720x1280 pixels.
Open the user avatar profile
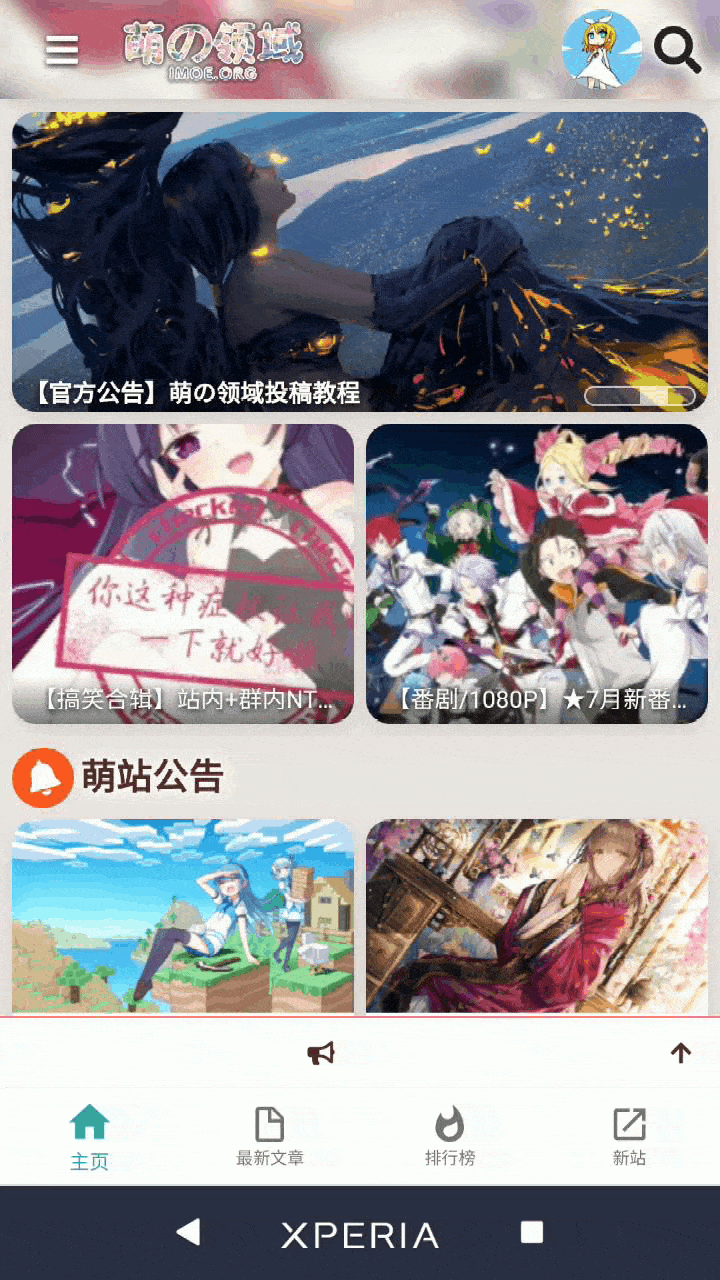click(x=601, y=49)
